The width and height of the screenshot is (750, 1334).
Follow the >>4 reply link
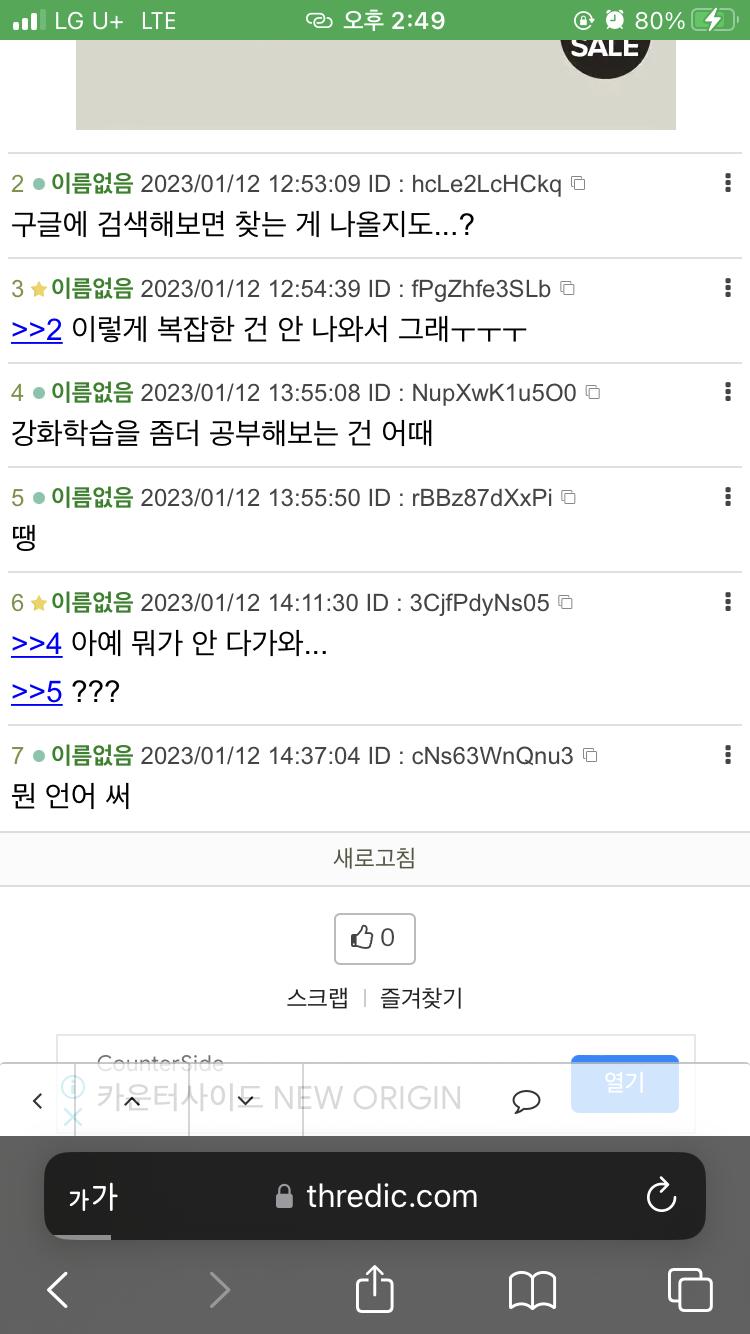tap(37, 643)
